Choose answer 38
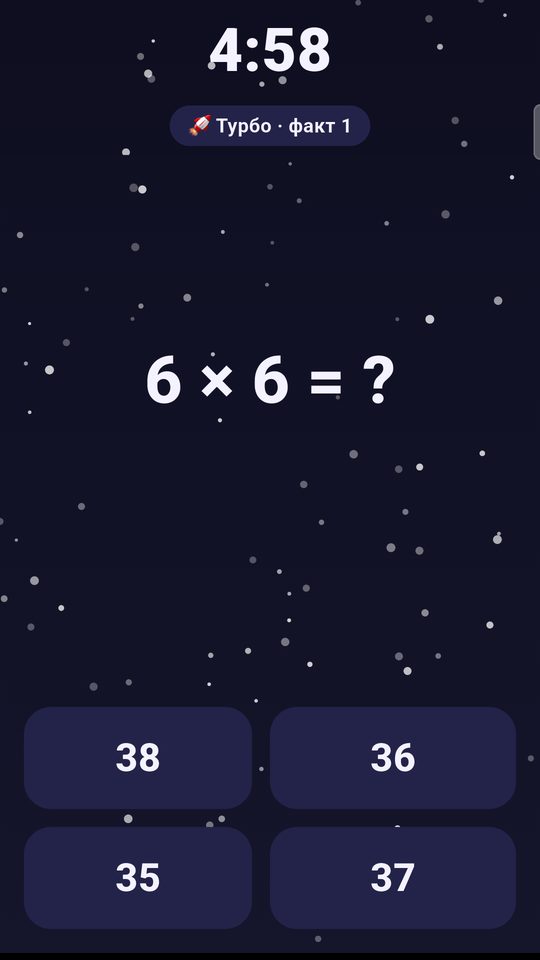This screenshot has height=960, width=540. pyautogui.click(x=138, y=758)
